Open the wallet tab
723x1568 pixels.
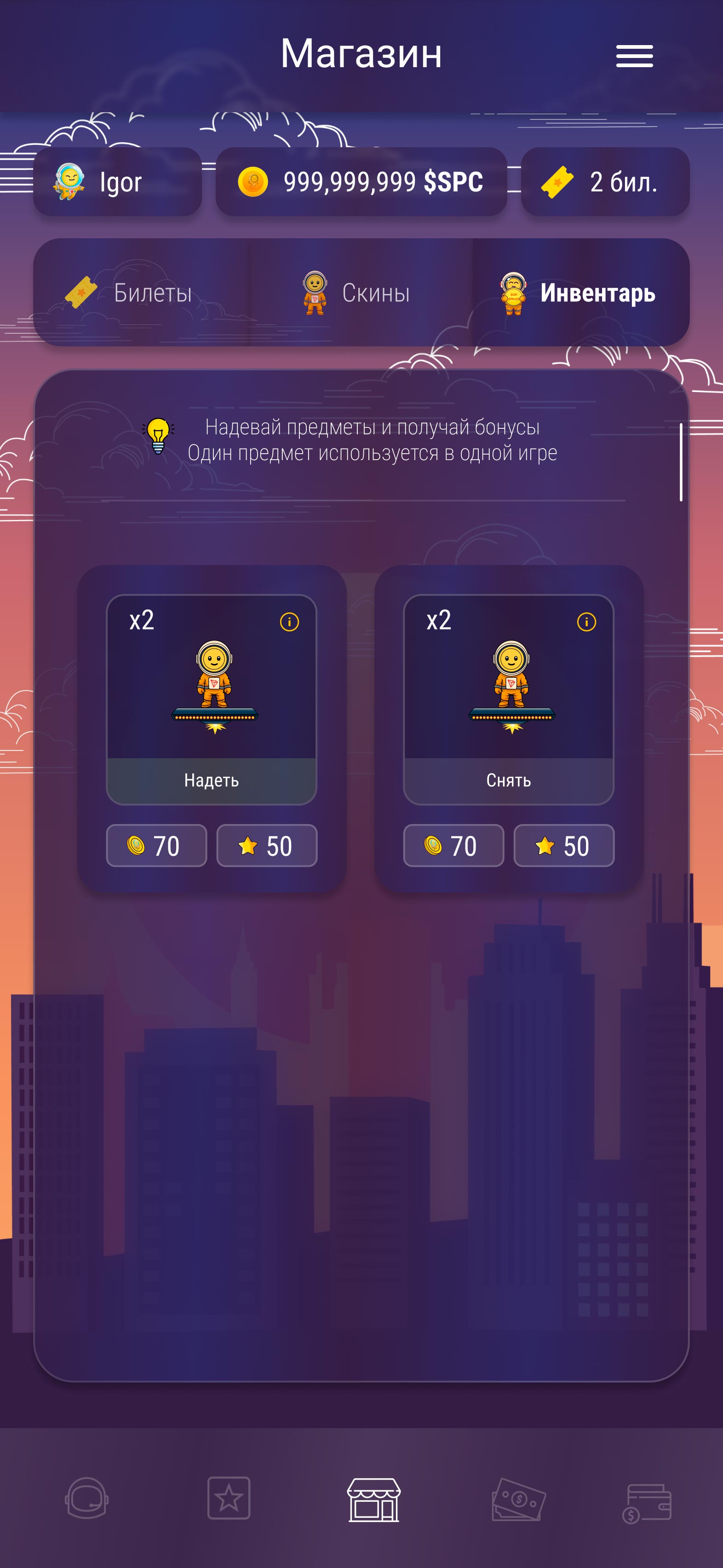646,1502
